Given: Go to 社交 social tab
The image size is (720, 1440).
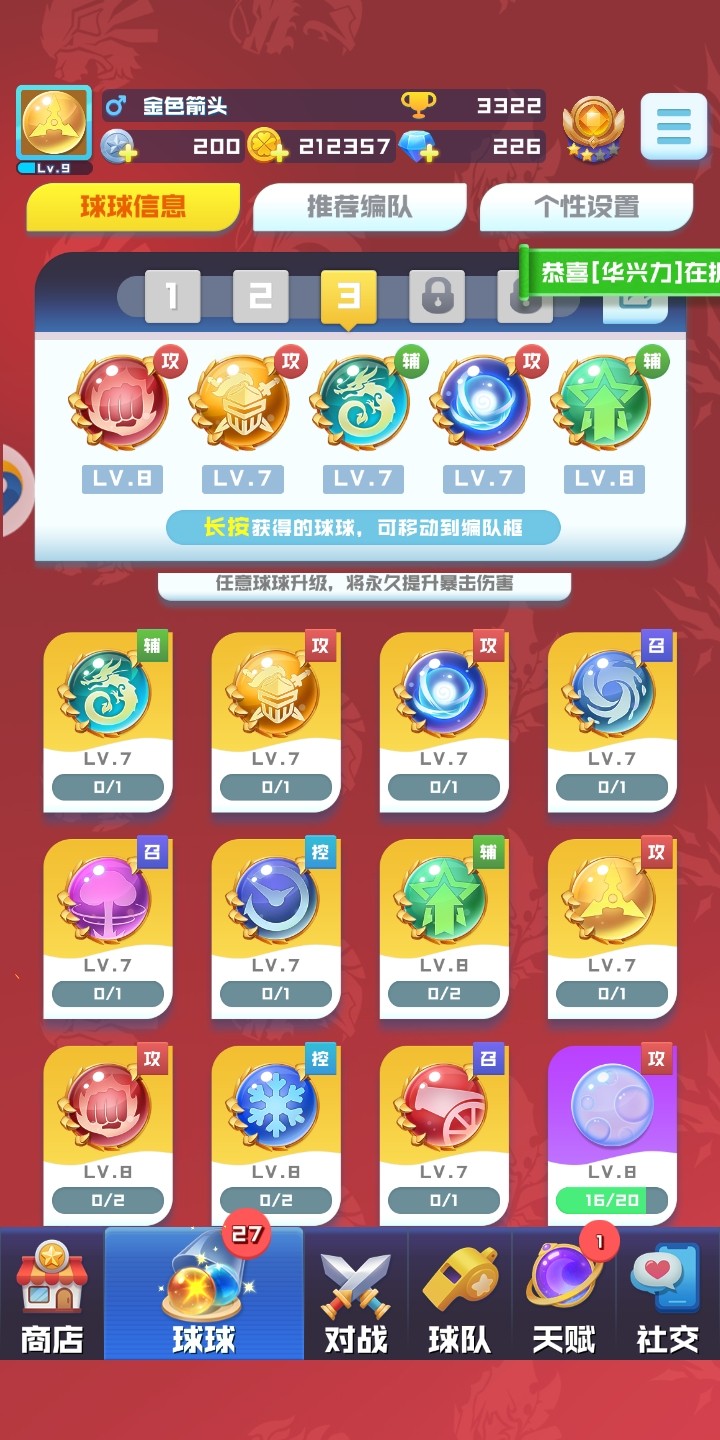Looking at the screenshot, I should click(x=667, y=1296).
